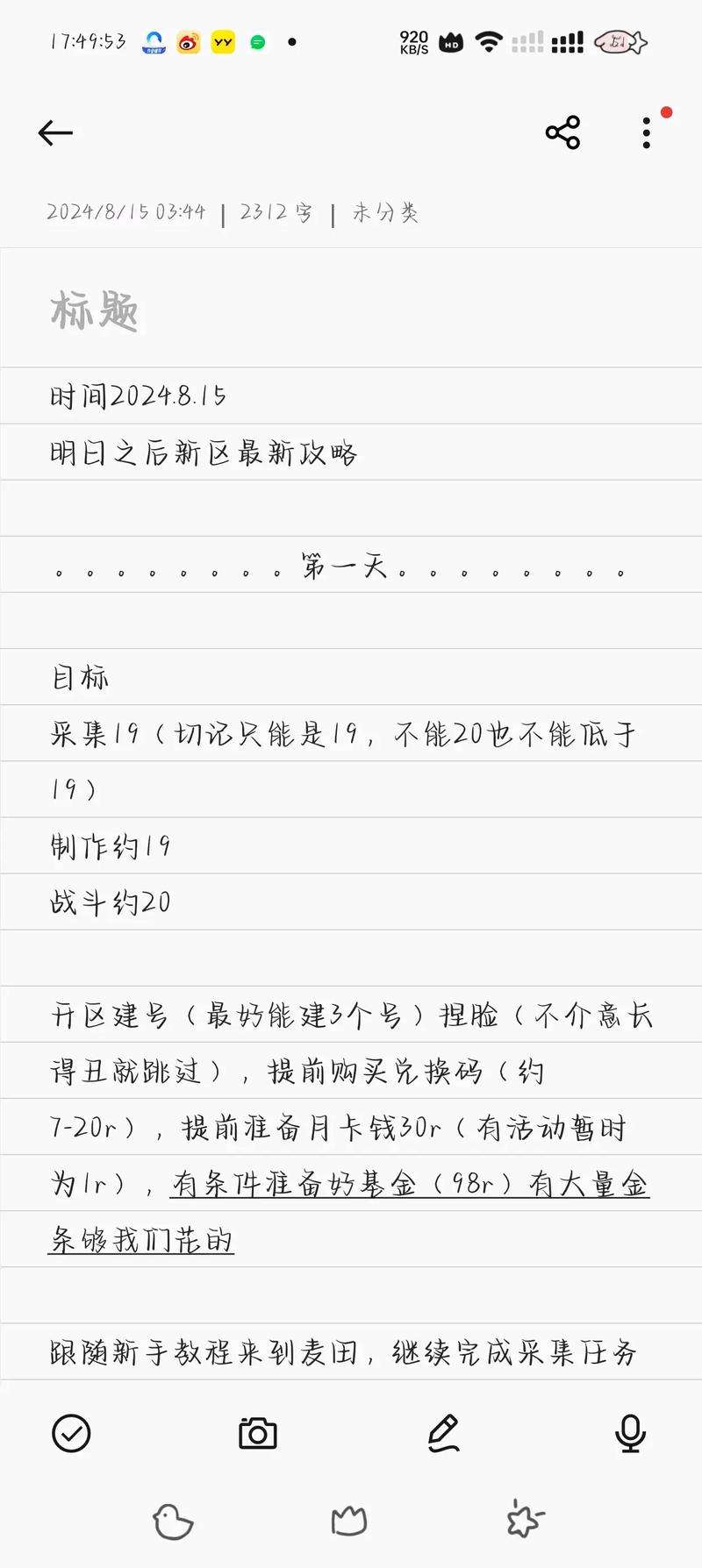Tap the YY icon in the status bar

click(x=221, y=42)
